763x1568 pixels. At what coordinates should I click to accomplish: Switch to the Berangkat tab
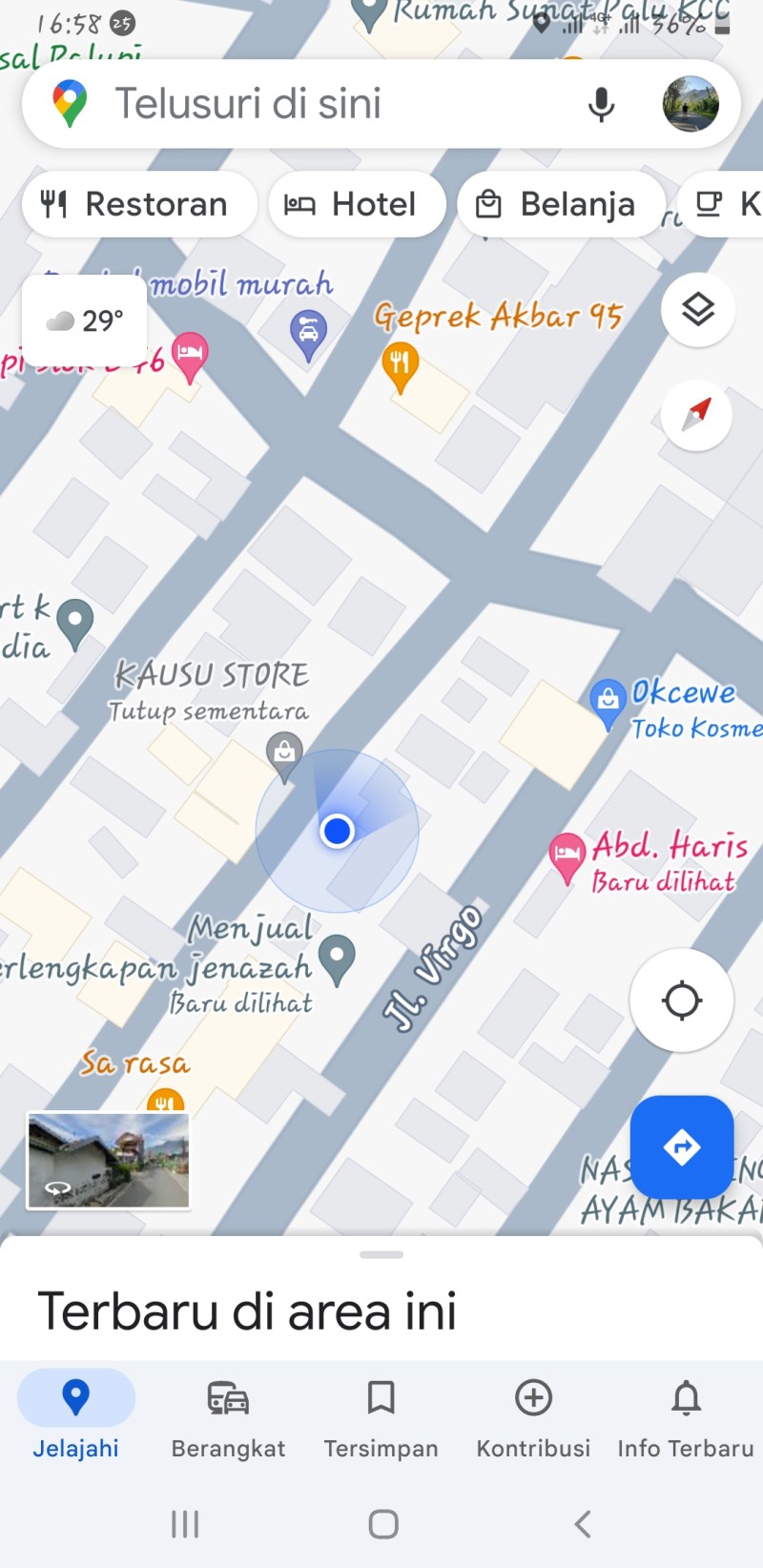[229, 1418]
